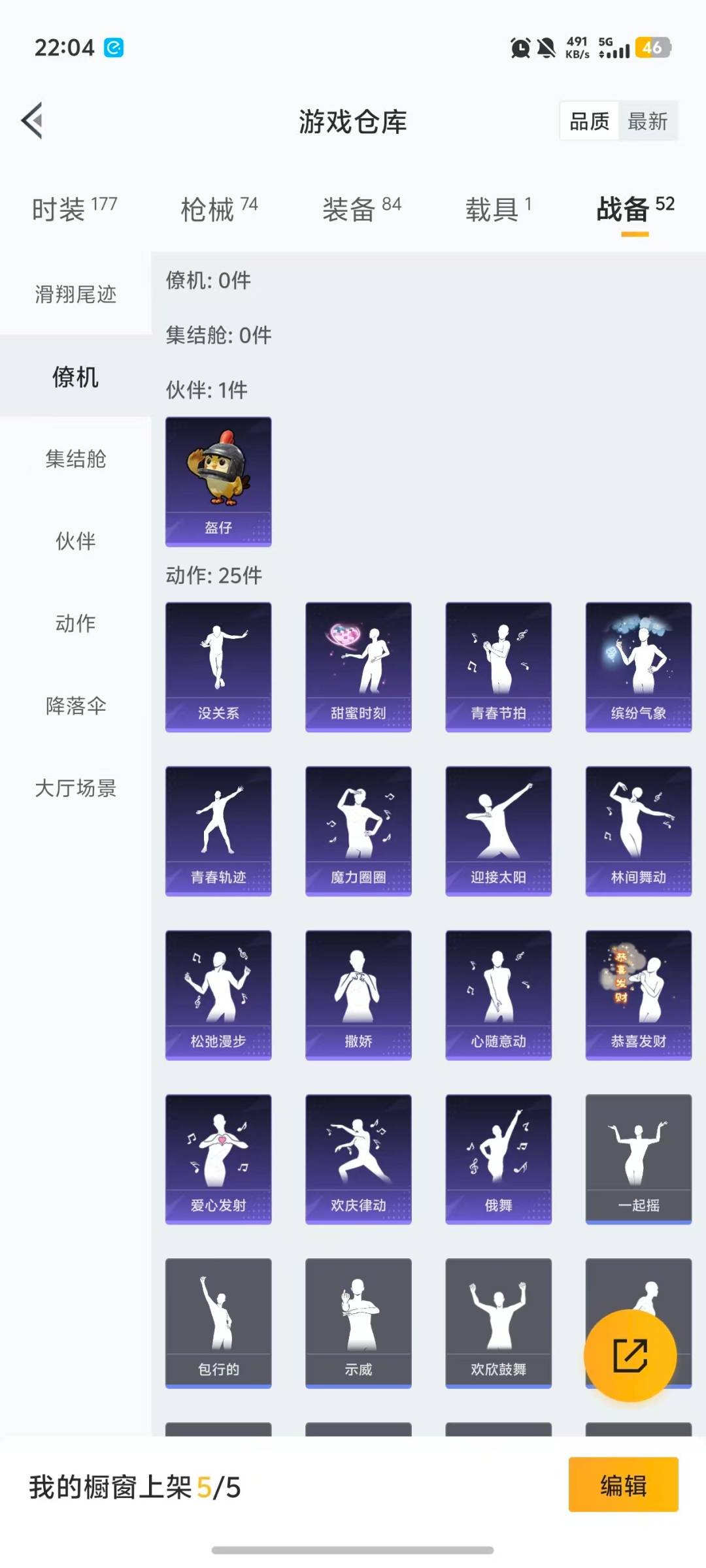Screen dimensions: 706x1568
Task: Expand the 降落伞 category
Action: (74, 706)
